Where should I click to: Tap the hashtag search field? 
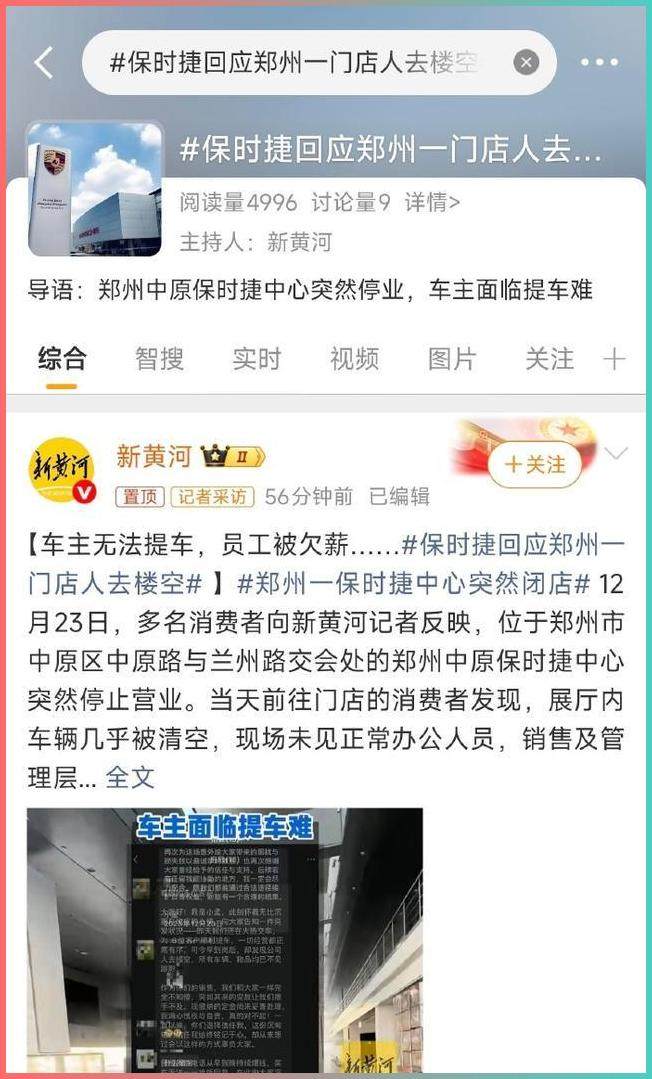point(295,63)
